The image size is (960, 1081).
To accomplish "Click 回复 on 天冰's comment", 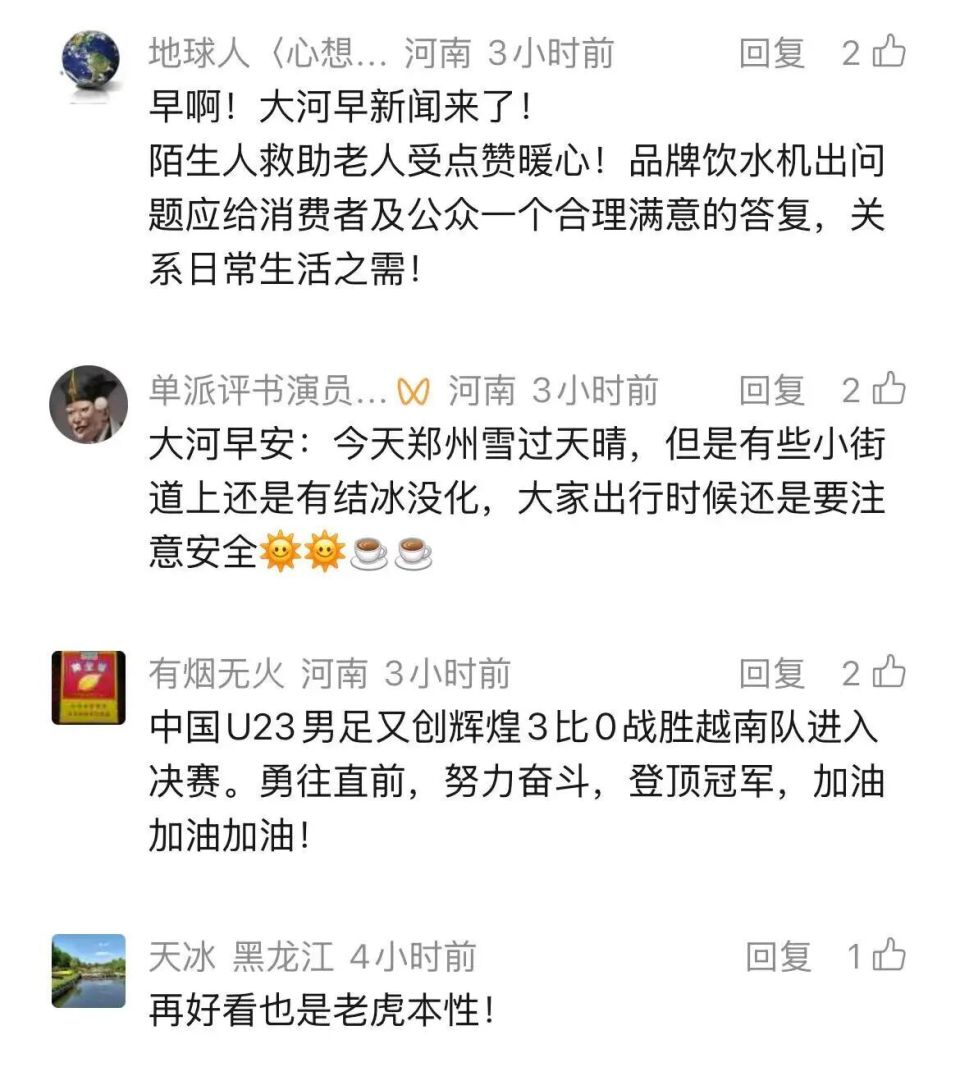I will coord(772,955).
